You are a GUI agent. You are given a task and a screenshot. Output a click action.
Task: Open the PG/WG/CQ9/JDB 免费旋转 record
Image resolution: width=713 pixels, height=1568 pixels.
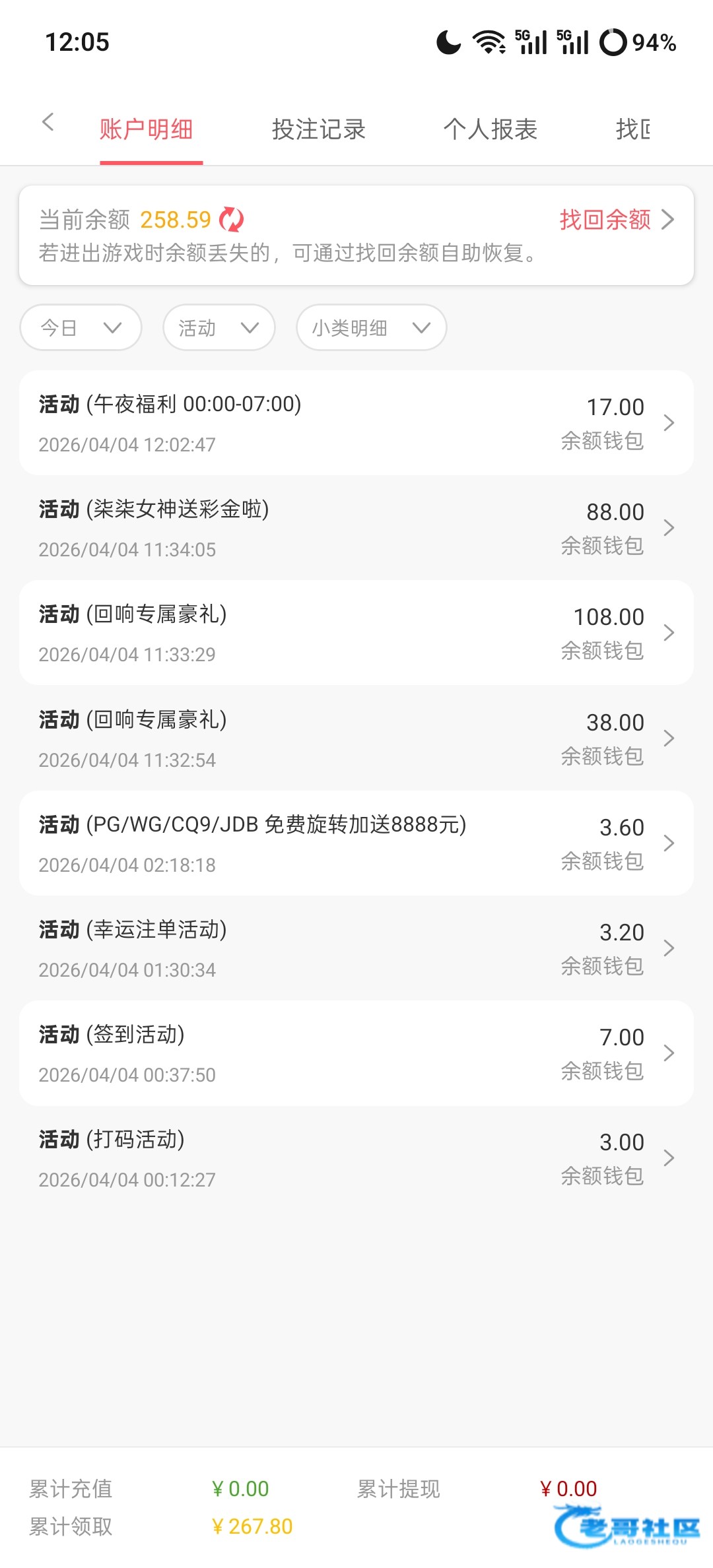pyautogui.click(x=356, y=843)
